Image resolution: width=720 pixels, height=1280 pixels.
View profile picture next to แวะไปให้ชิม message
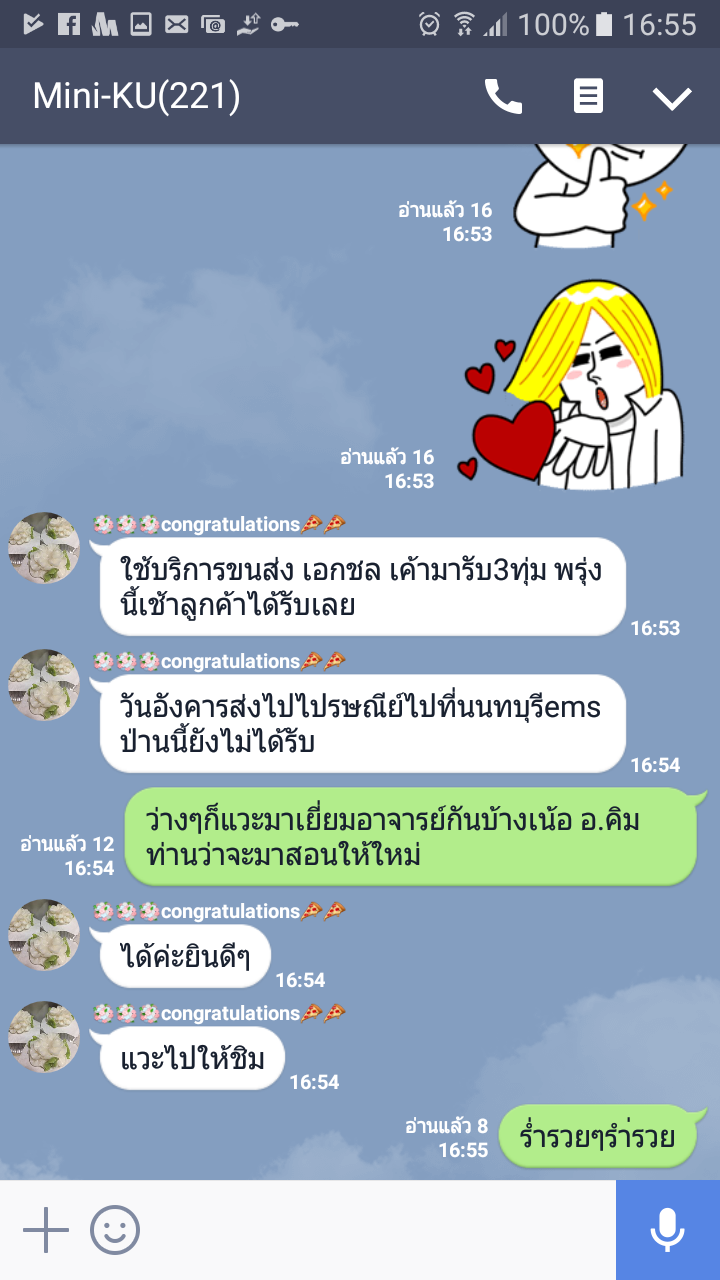(x=43, y=1036)
